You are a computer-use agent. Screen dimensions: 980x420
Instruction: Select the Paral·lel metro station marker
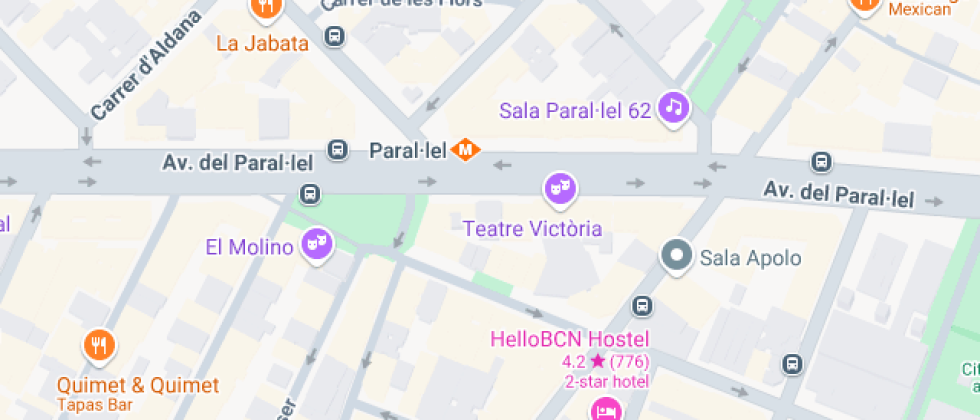465,151
